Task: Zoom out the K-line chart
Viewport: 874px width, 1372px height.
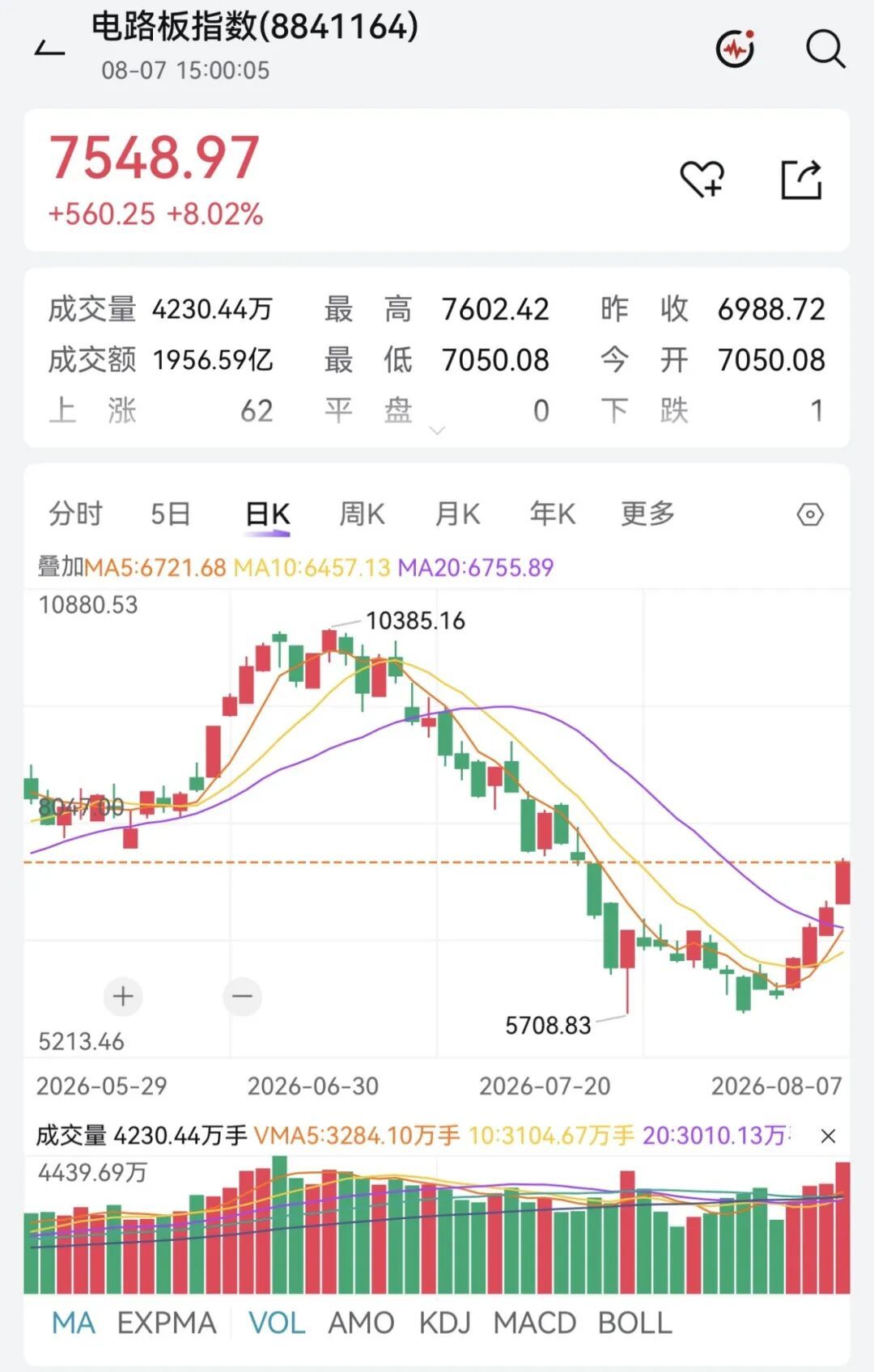Action: point(242,996)
